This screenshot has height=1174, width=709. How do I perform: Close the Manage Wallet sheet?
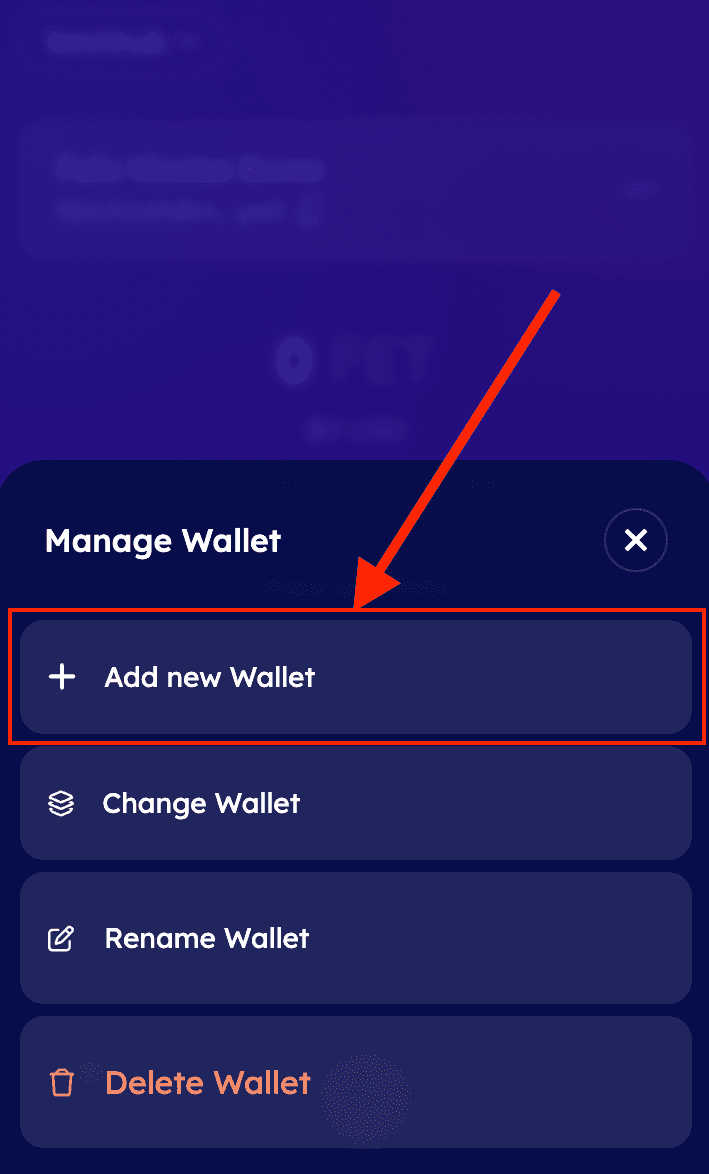point(635,541)
